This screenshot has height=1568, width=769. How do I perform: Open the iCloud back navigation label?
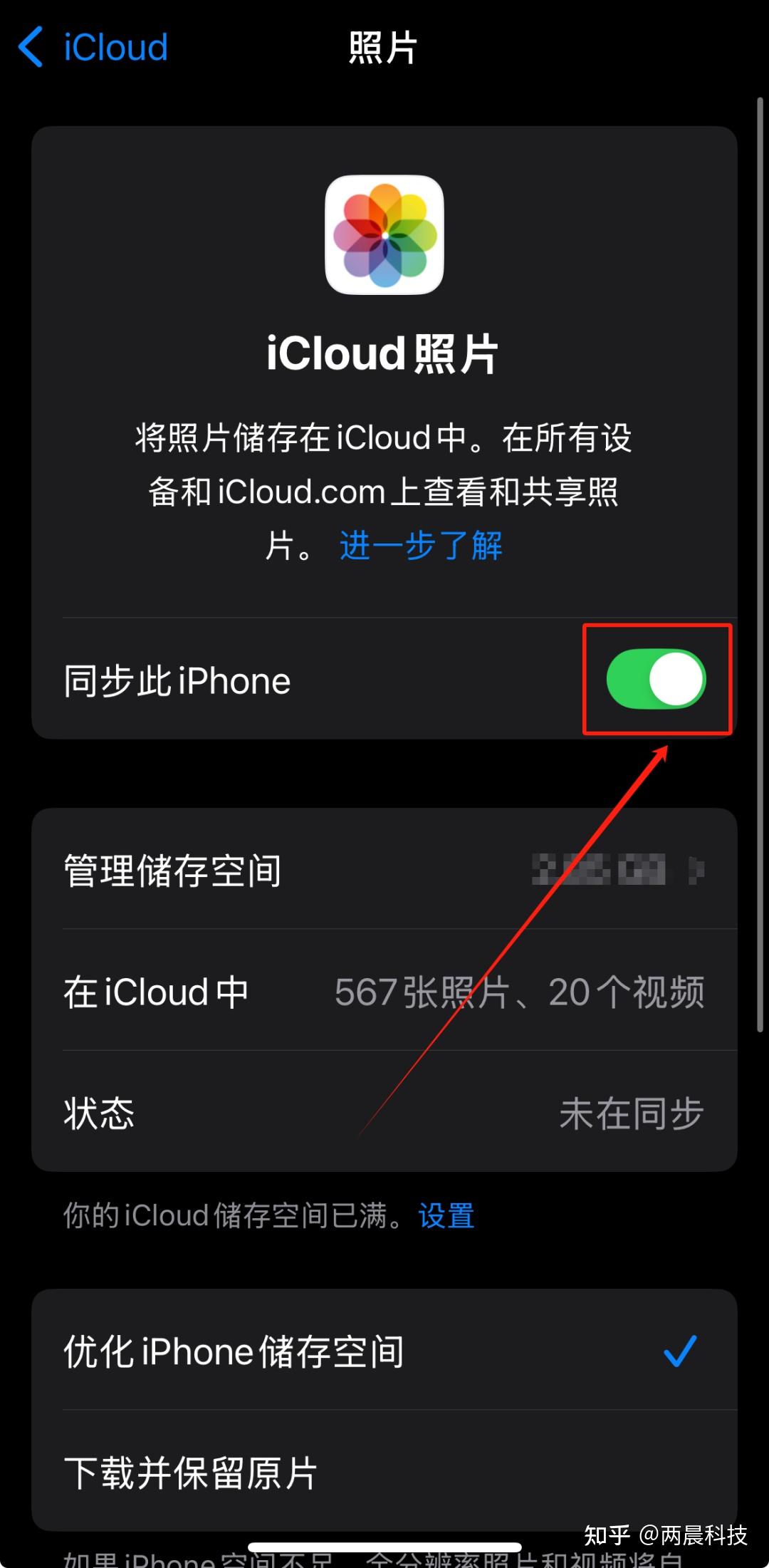tap(114, 48)
